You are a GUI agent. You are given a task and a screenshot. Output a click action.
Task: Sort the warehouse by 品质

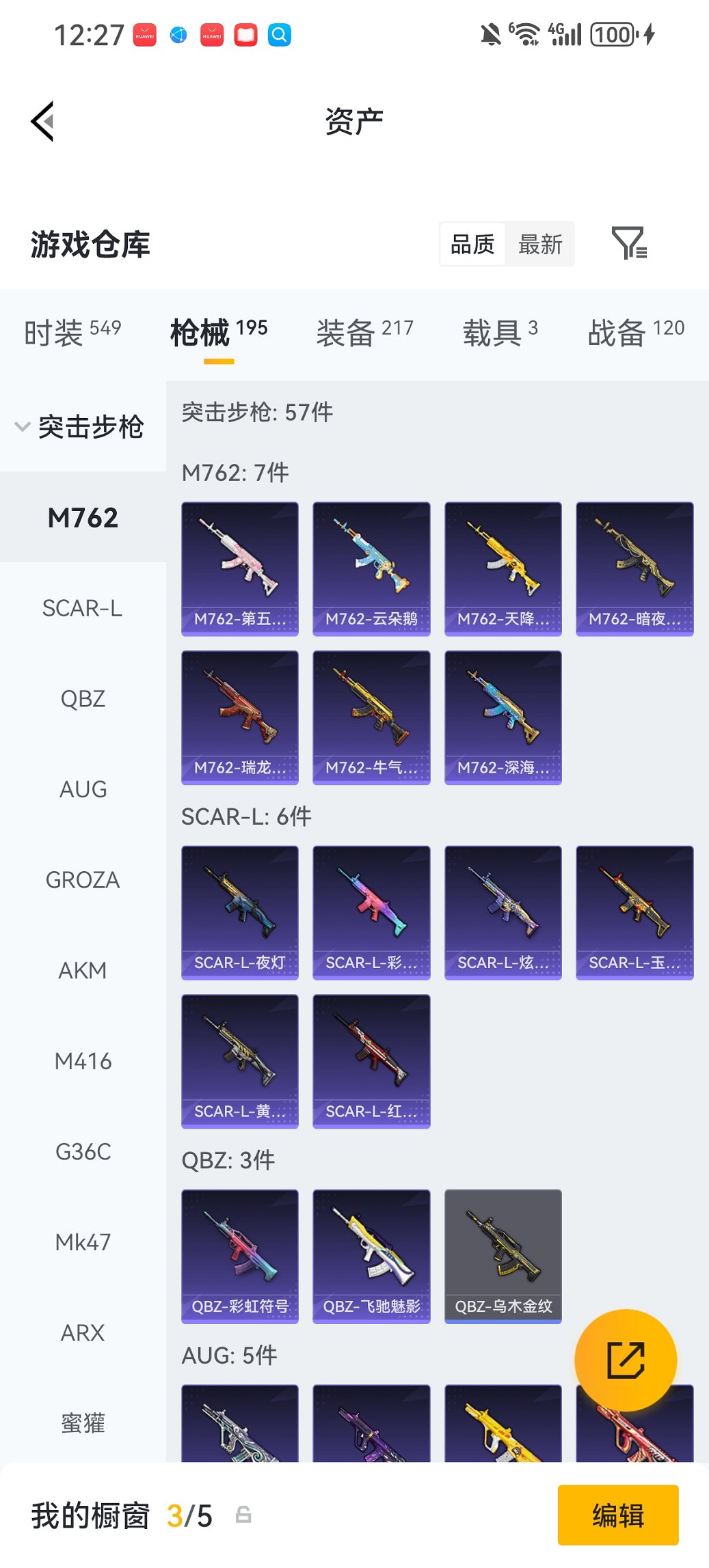tap(472, 244)
